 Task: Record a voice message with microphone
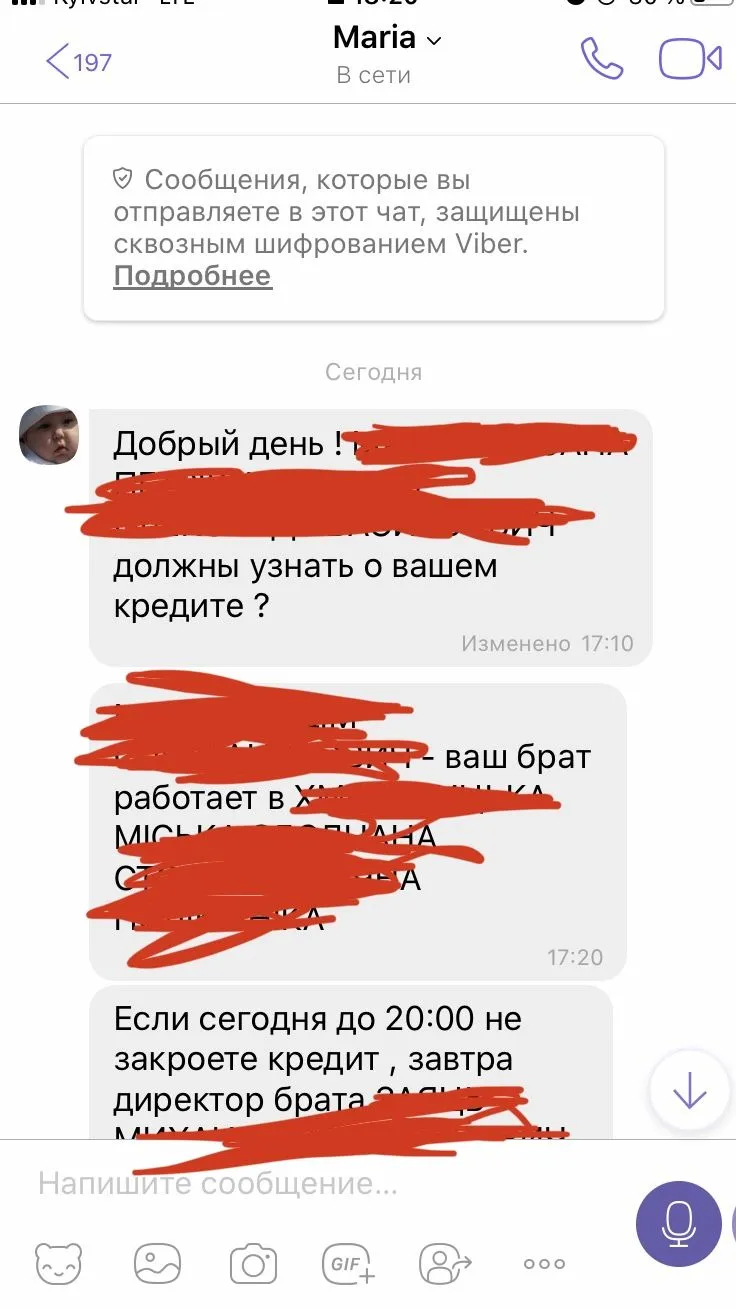coord(679,1224)
